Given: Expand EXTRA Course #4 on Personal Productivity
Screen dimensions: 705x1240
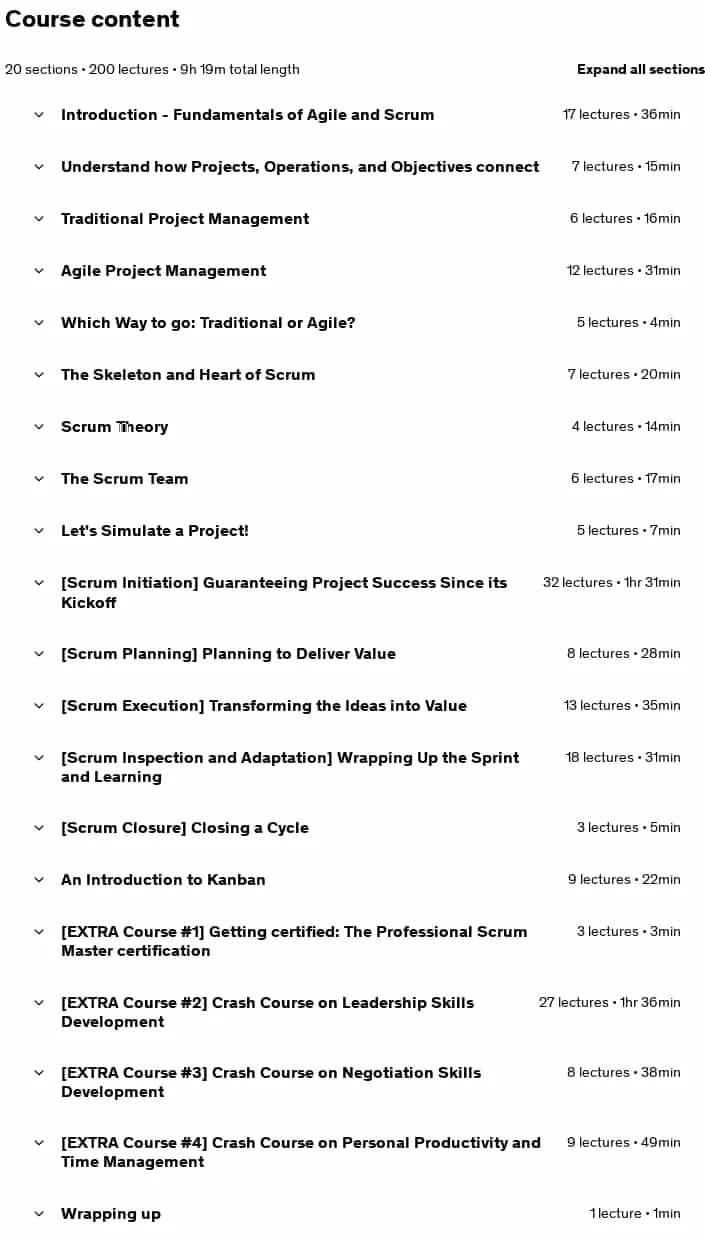Looking at the screenshot, I should tap(352, 1152).
